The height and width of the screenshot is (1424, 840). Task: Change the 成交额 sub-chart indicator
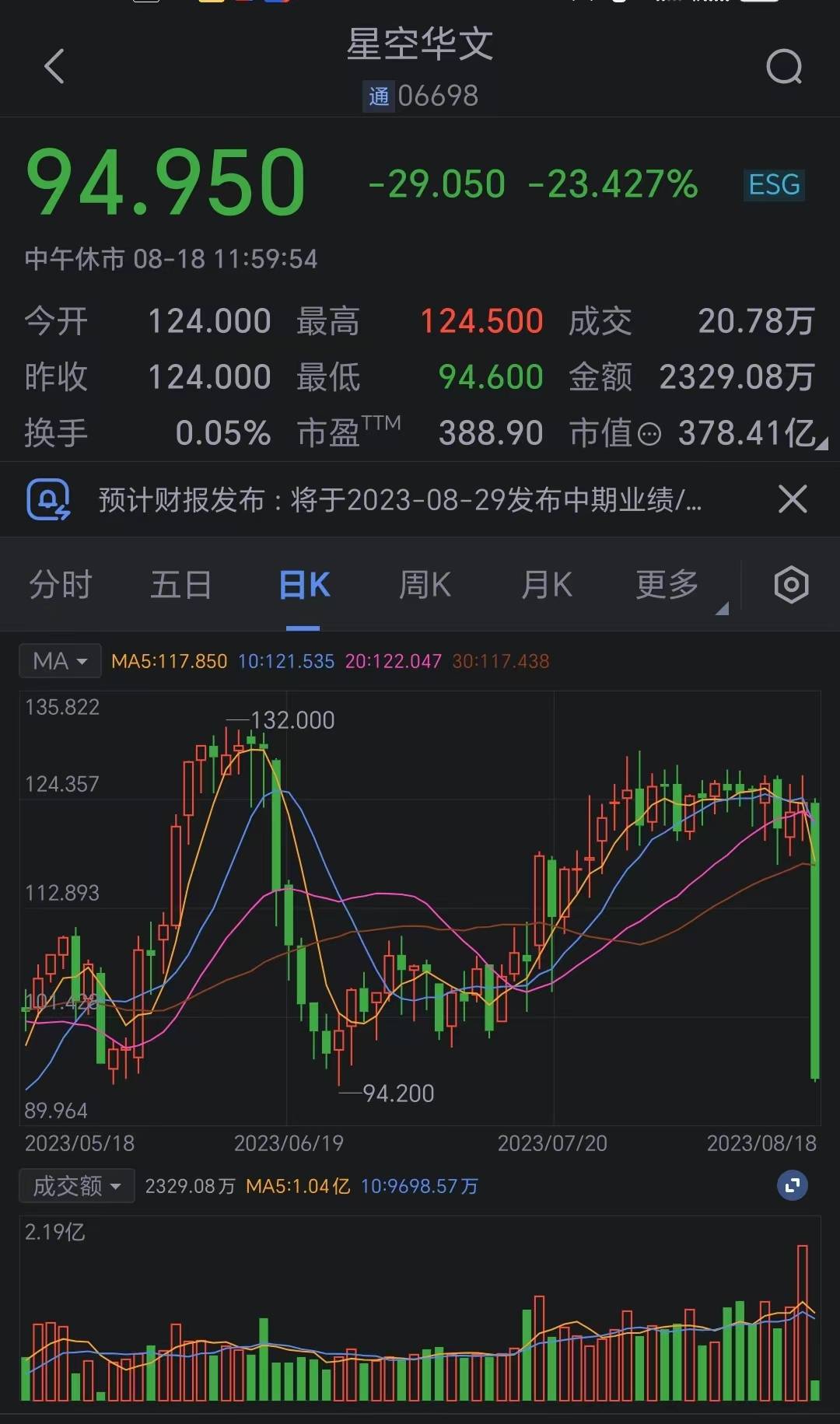tap(76, 1186)
